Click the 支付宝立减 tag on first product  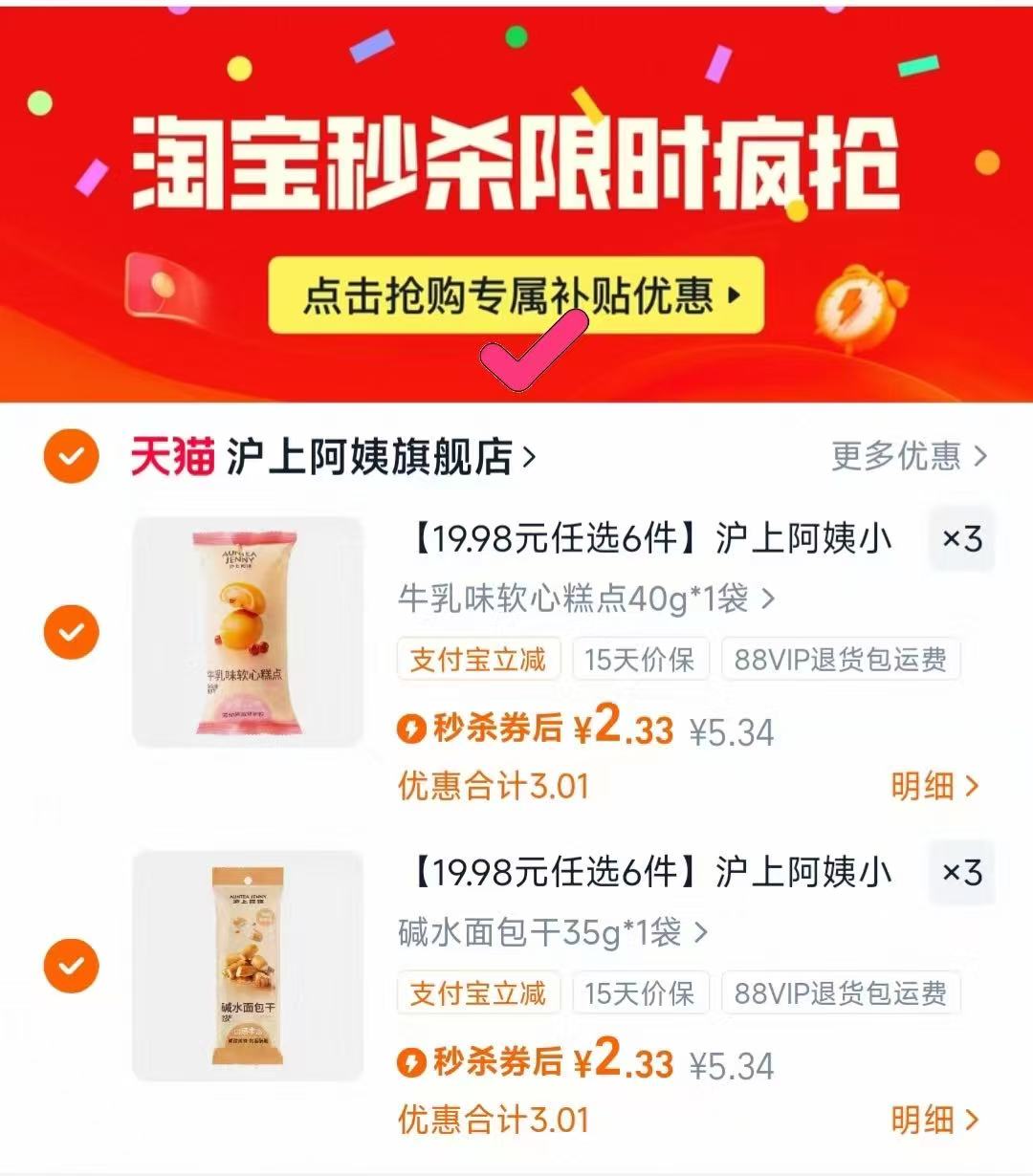pyautogui.click(x=477, y=659)
